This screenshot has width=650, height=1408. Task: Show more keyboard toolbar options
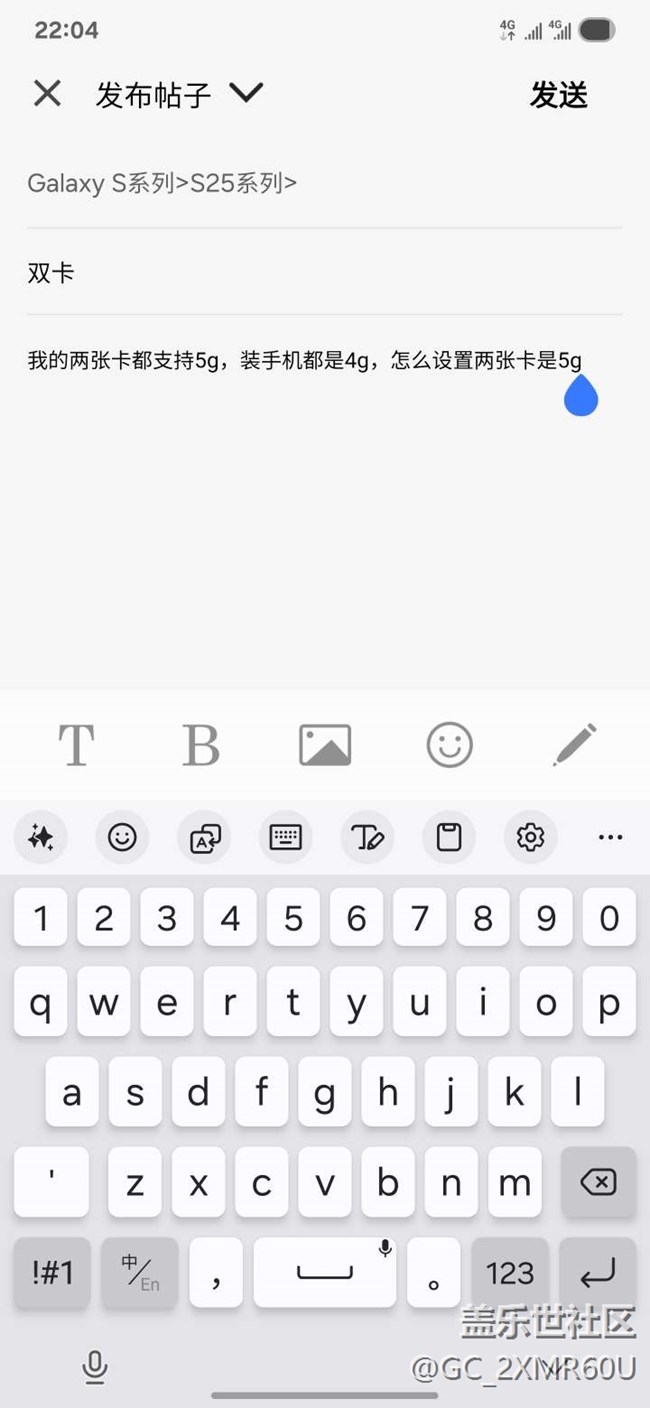(610, 837)
